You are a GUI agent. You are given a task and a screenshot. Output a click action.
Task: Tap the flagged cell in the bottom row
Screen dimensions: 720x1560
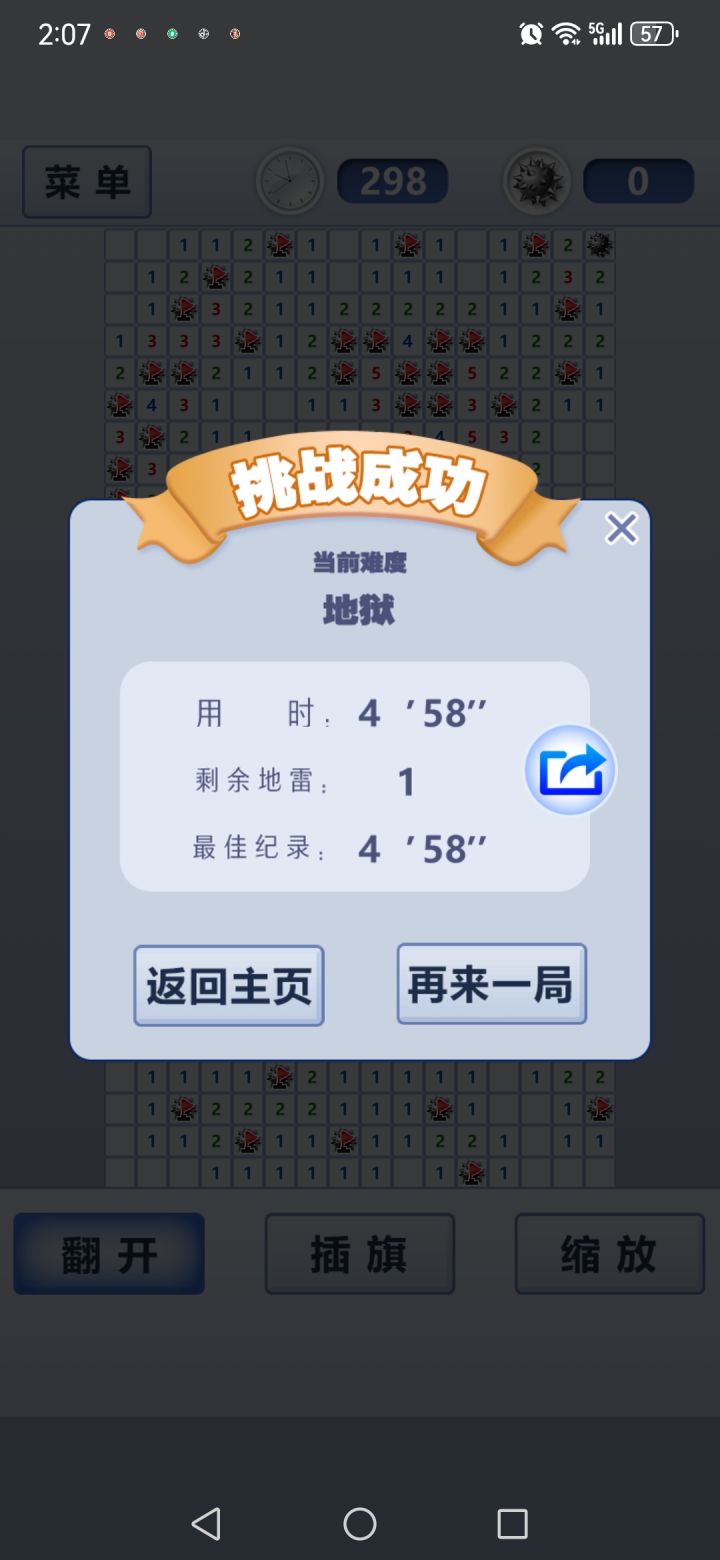pos(473,1172)
